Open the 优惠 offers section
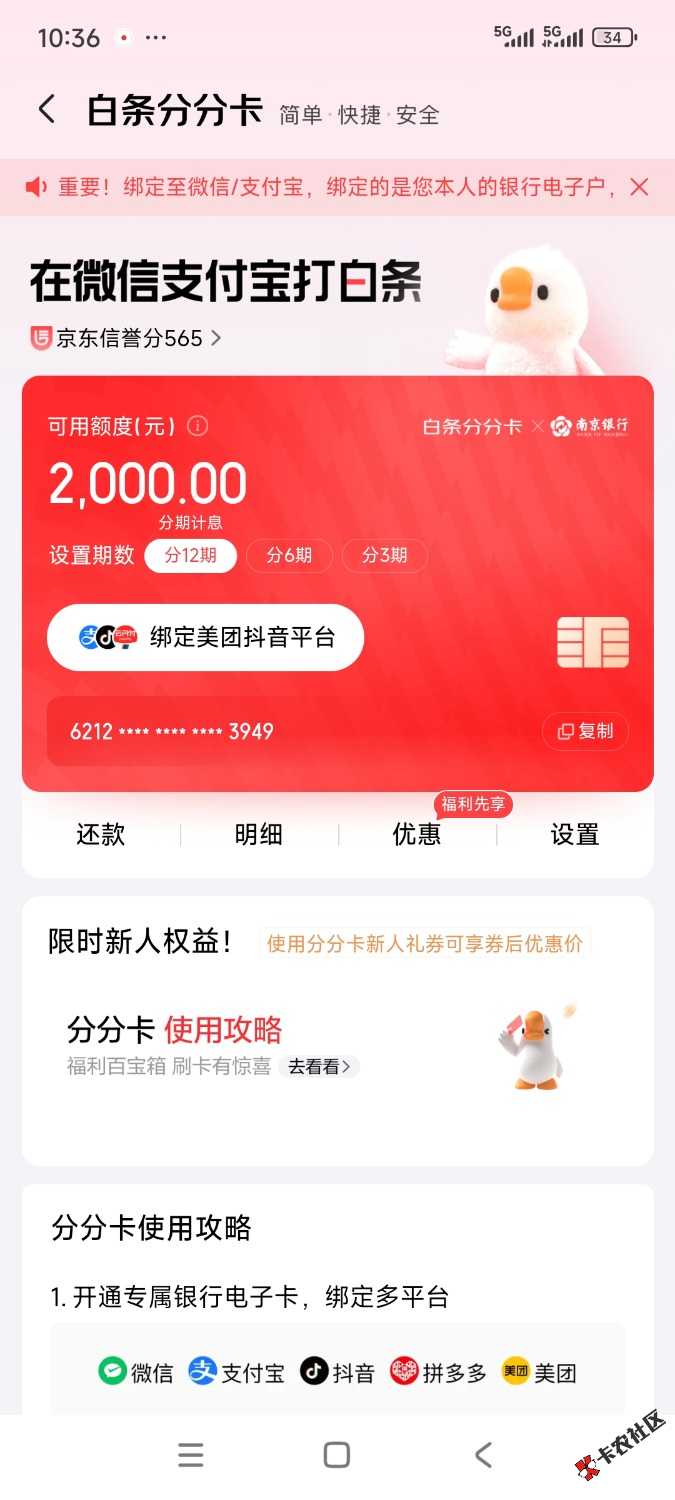675x1500 pixels. pos(417,835)
